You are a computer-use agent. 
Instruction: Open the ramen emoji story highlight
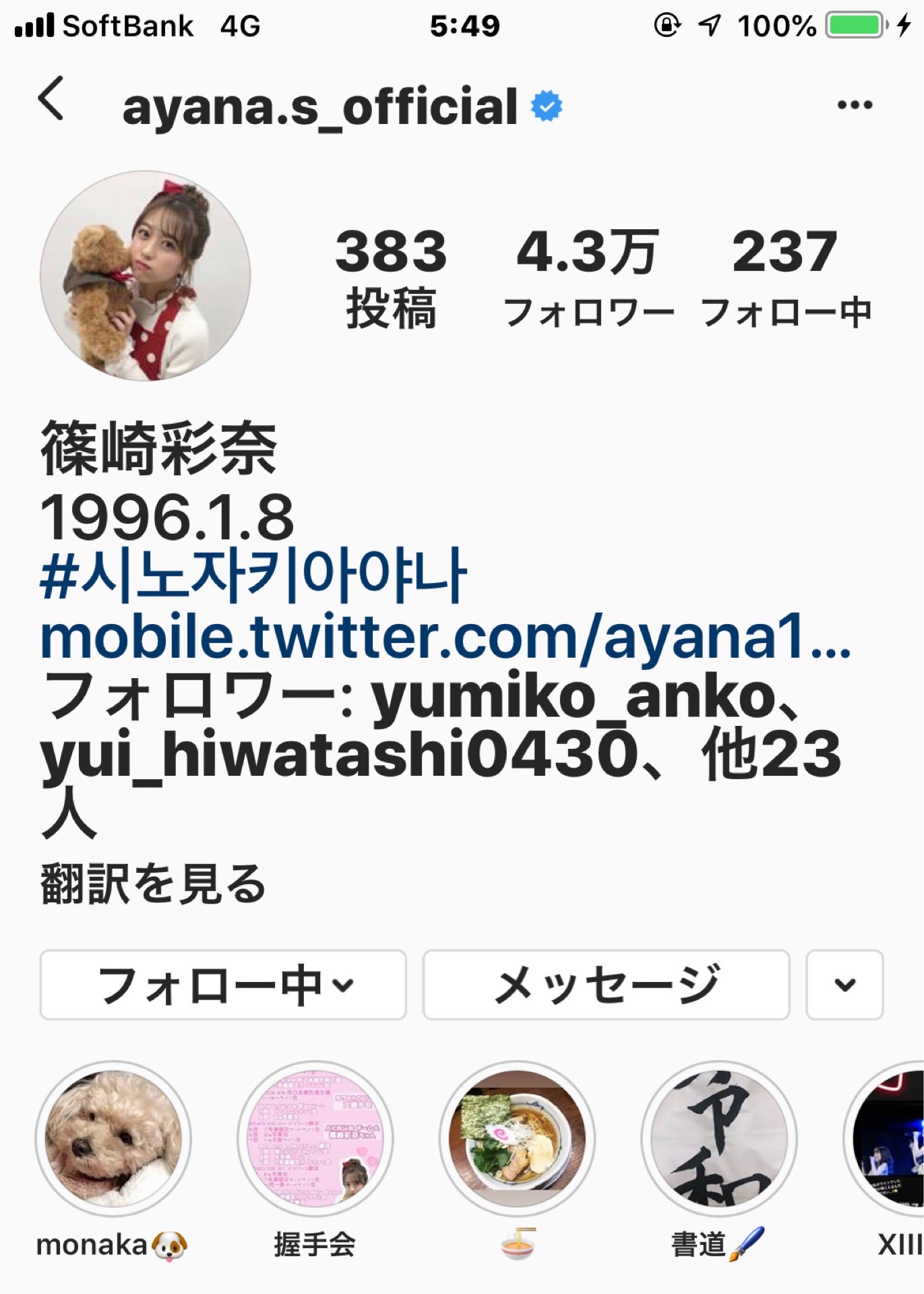[517, 1139]
